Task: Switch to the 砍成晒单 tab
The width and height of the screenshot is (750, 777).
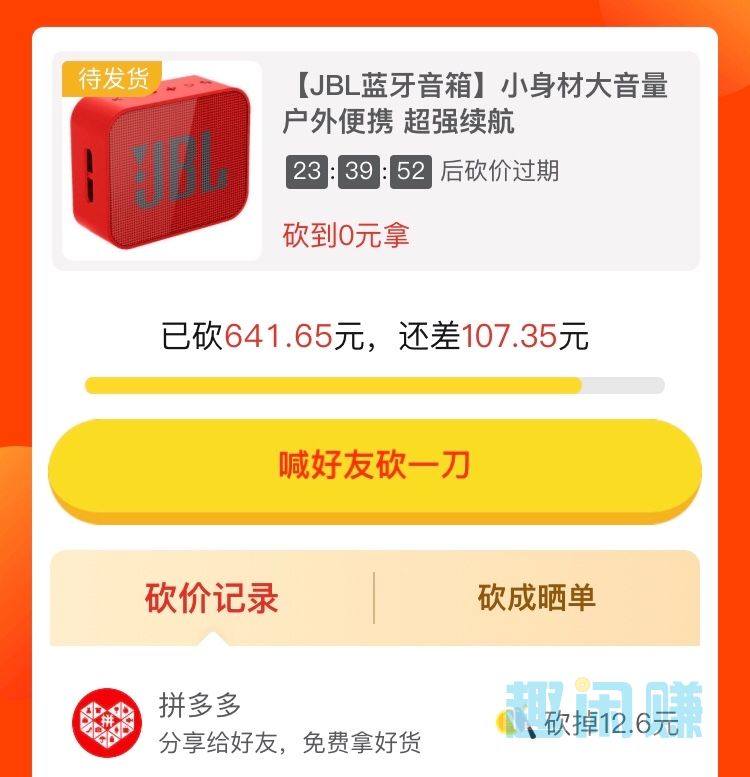Action: click(537, 598)
